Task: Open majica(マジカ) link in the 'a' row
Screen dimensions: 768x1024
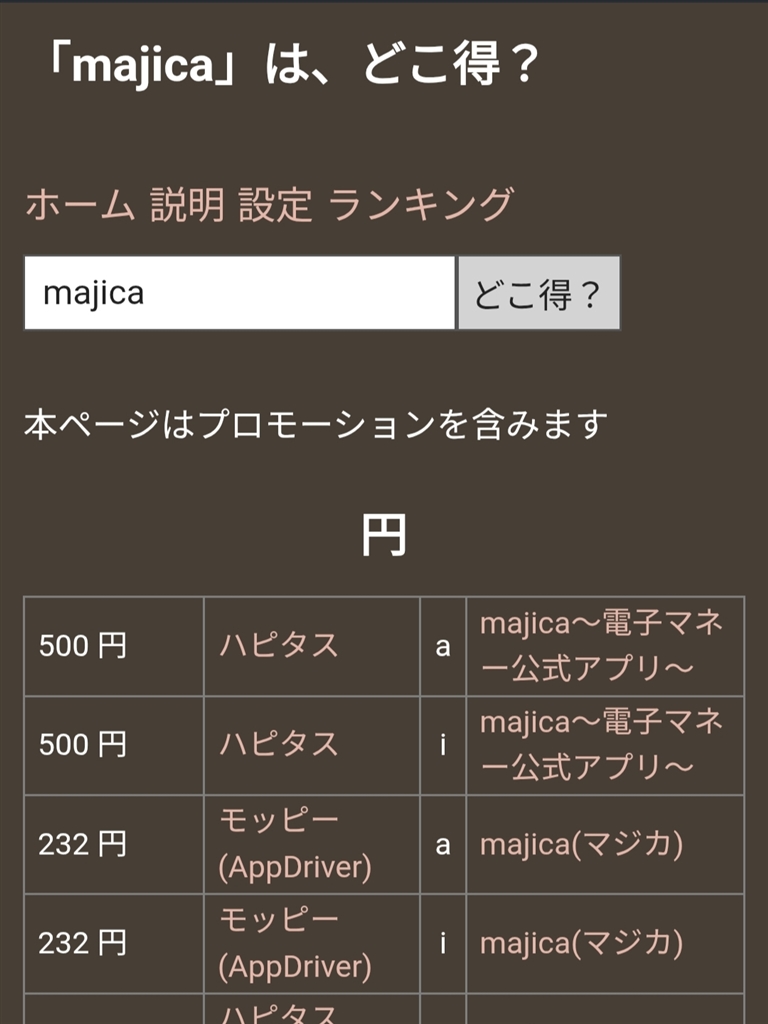Action: pyautogui.click(x=581, y=845)
